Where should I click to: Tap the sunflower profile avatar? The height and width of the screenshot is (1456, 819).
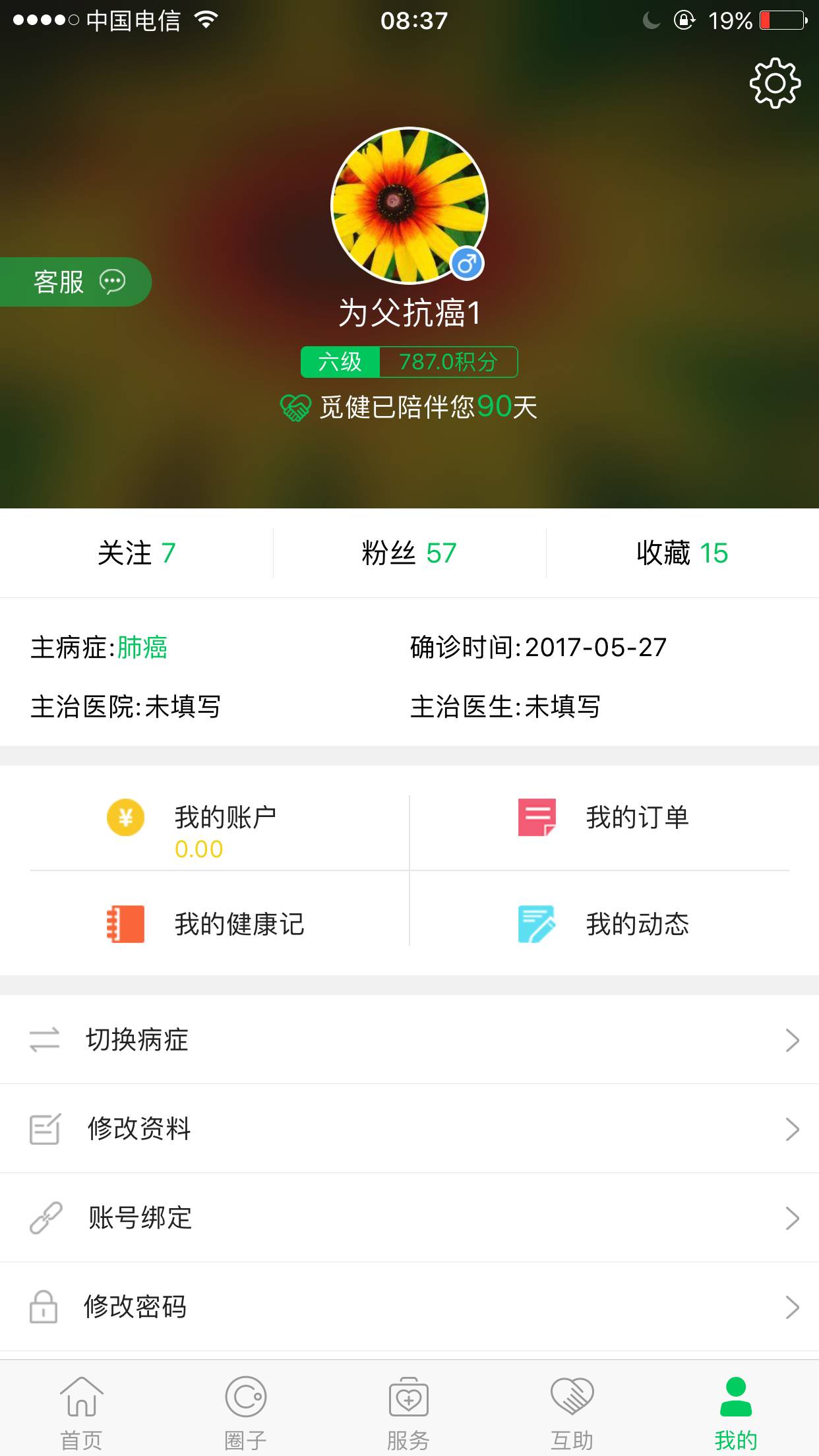pyautogui.click(x=409, y=206)
